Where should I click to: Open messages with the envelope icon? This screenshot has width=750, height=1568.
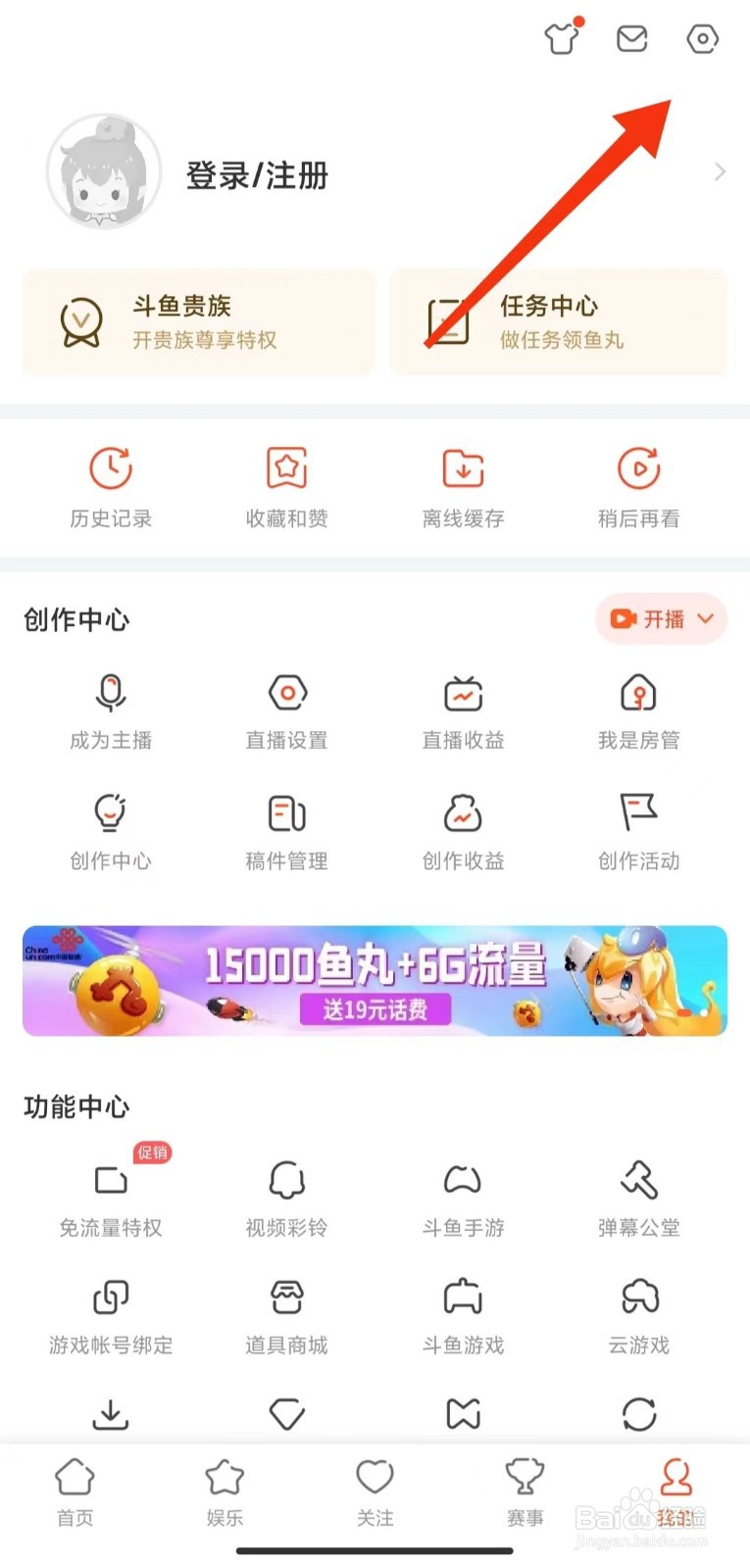631,39
